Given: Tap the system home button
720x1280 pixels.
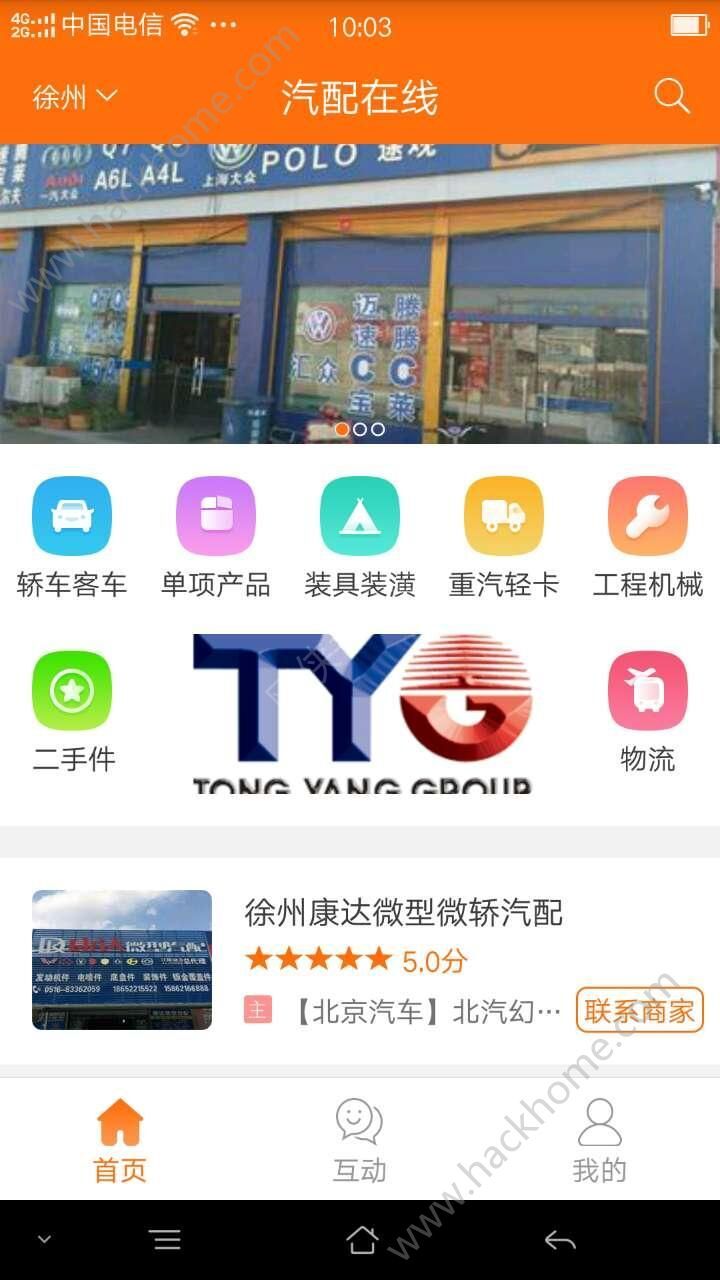Looking at the screenshot, I should tap(362, 1241).
